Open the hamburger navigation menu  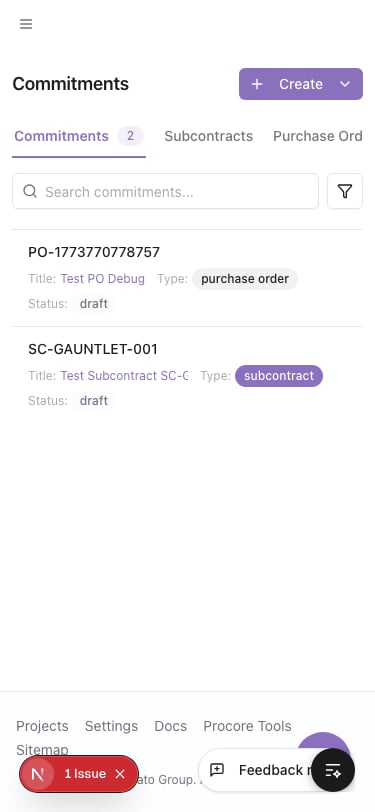26,24
